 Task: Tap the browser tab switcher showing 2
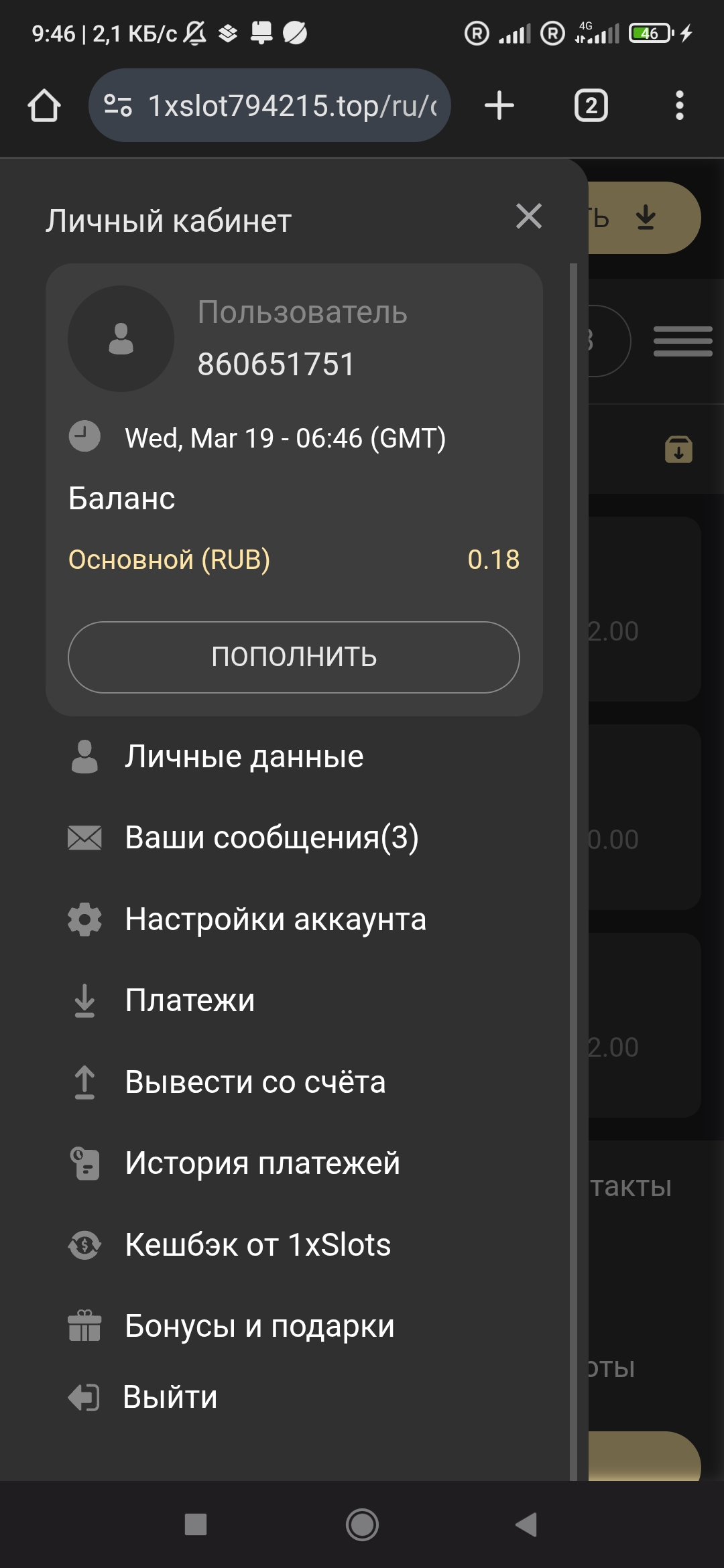[591, 105]
